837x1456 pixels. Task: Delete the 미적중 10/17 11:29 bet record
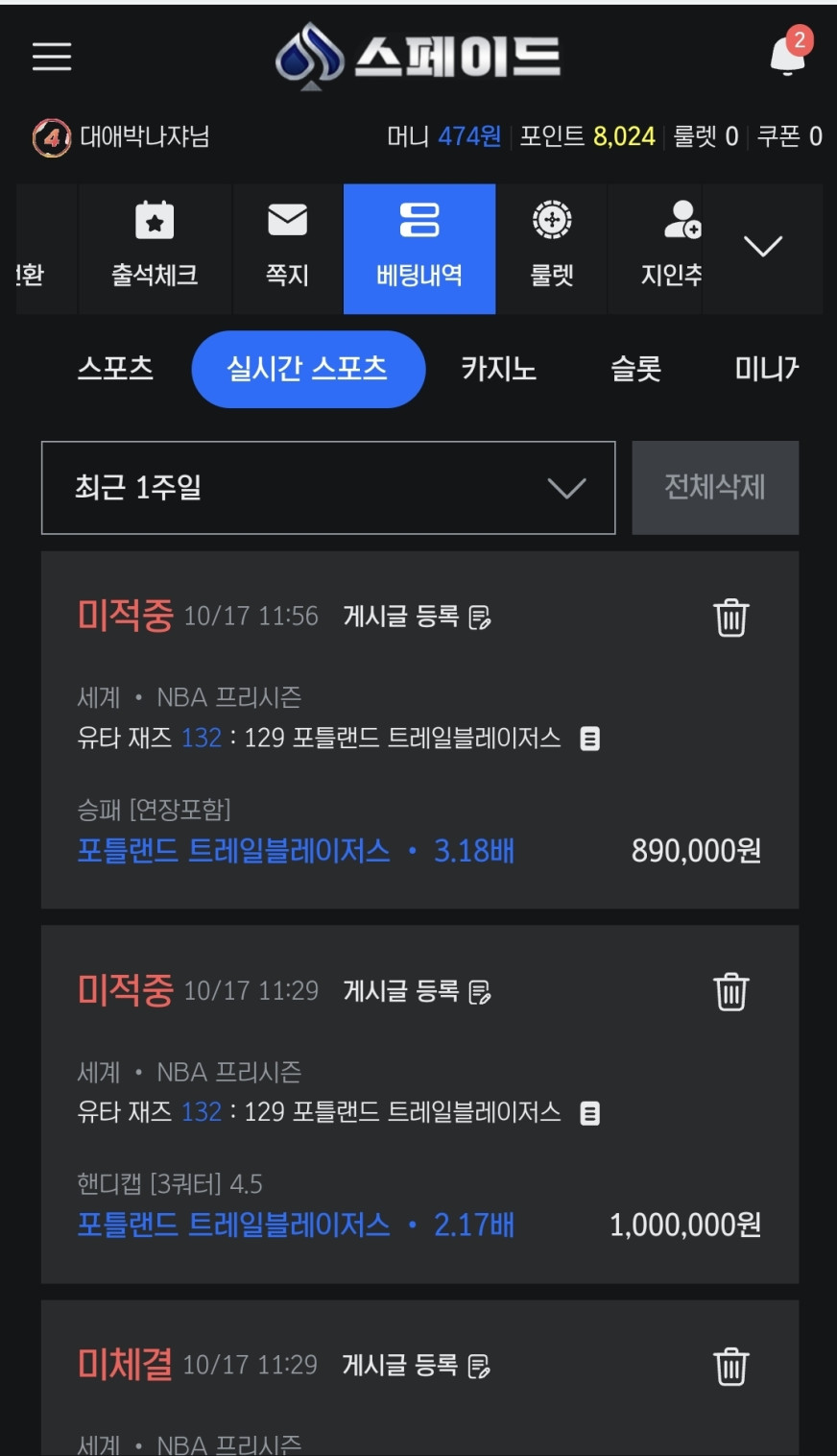pos(730,992)
